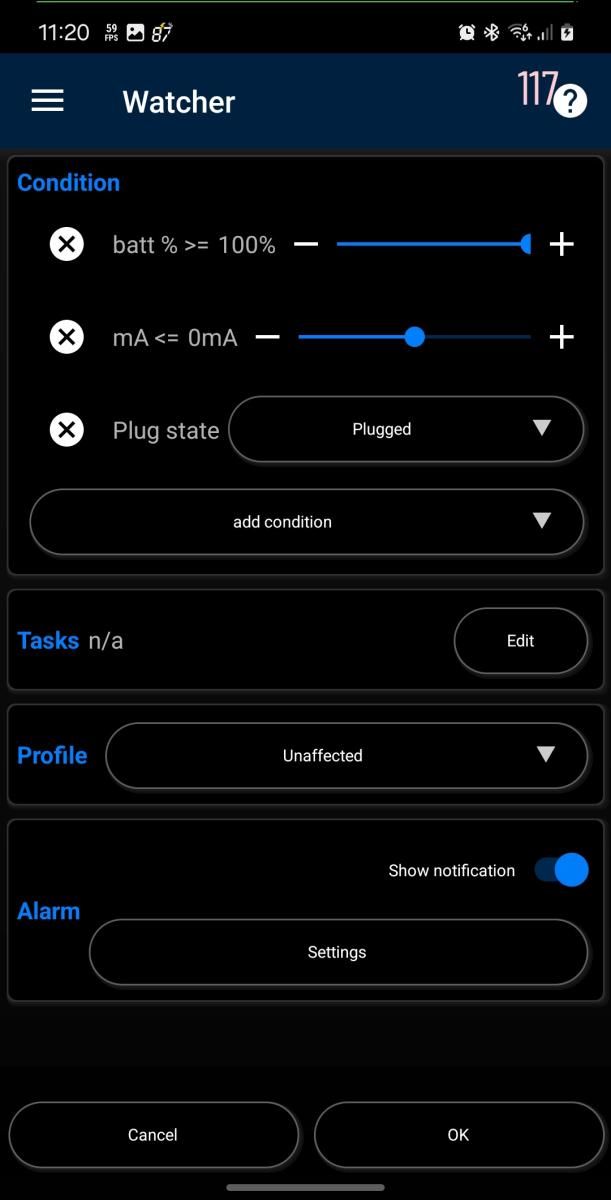Increase batt % threshold with plus
This screenshot has width=611, height=1200.
562,244
